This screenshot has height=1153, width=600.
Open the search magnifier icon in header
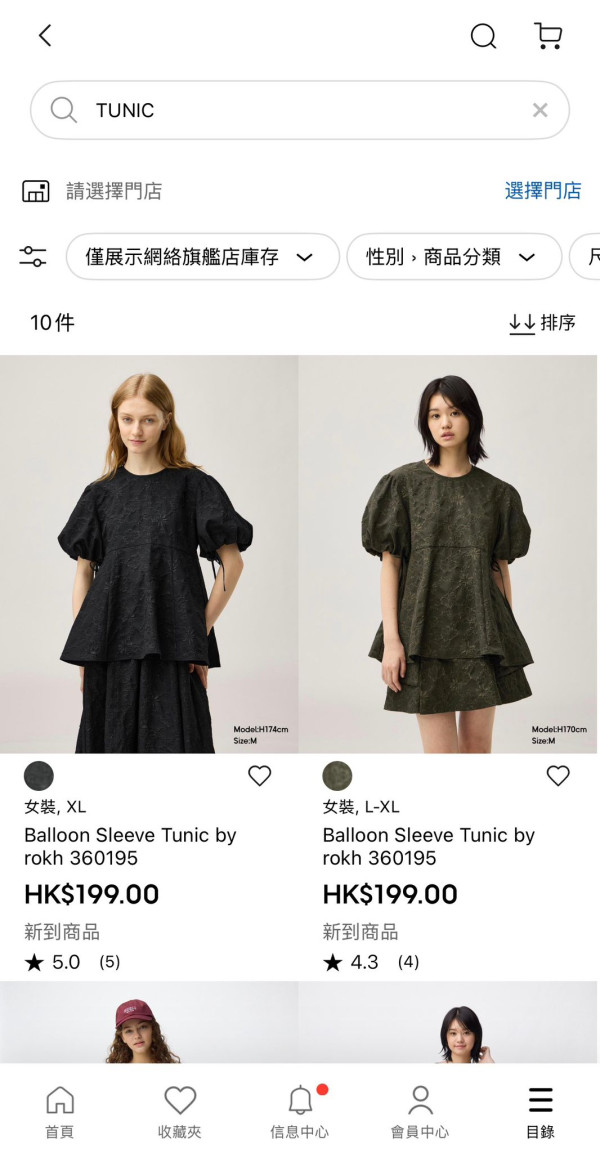483,36
